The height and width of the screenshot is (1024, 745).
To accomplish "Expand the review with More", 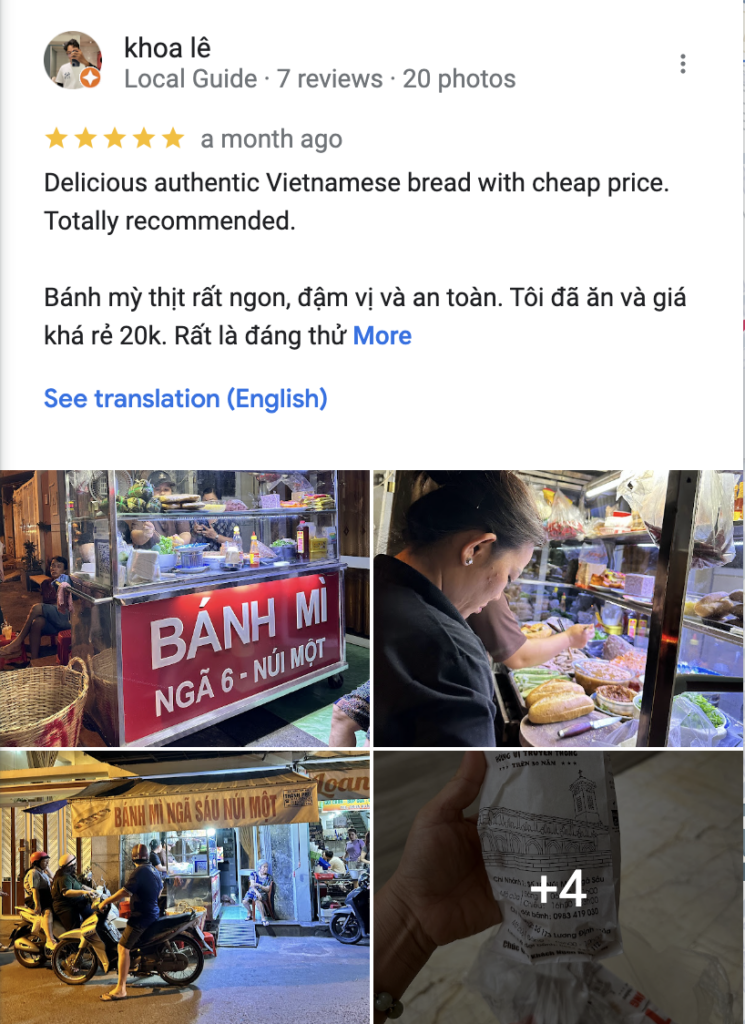I will coord(382,336).
